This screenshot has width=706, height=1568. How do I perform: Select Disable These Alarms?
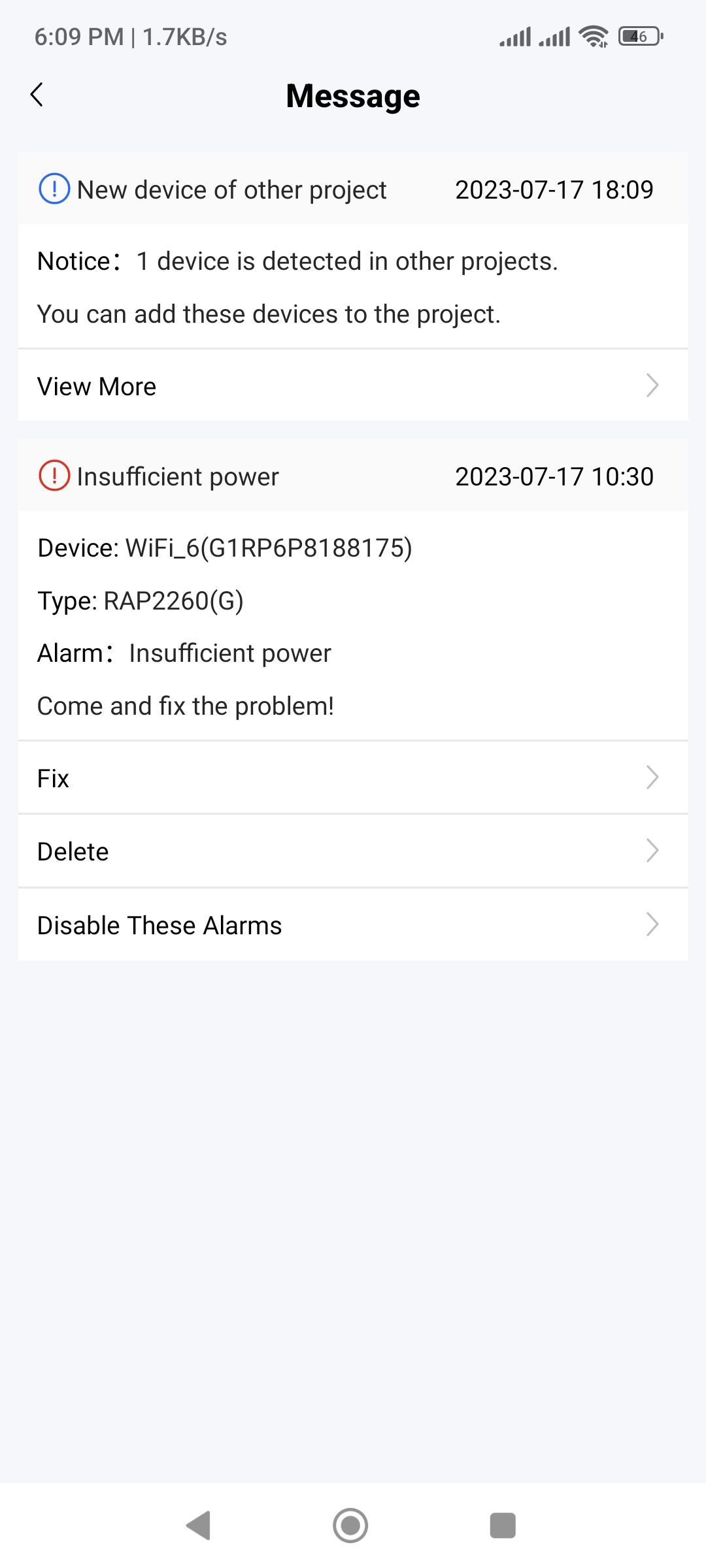point(353,924)
